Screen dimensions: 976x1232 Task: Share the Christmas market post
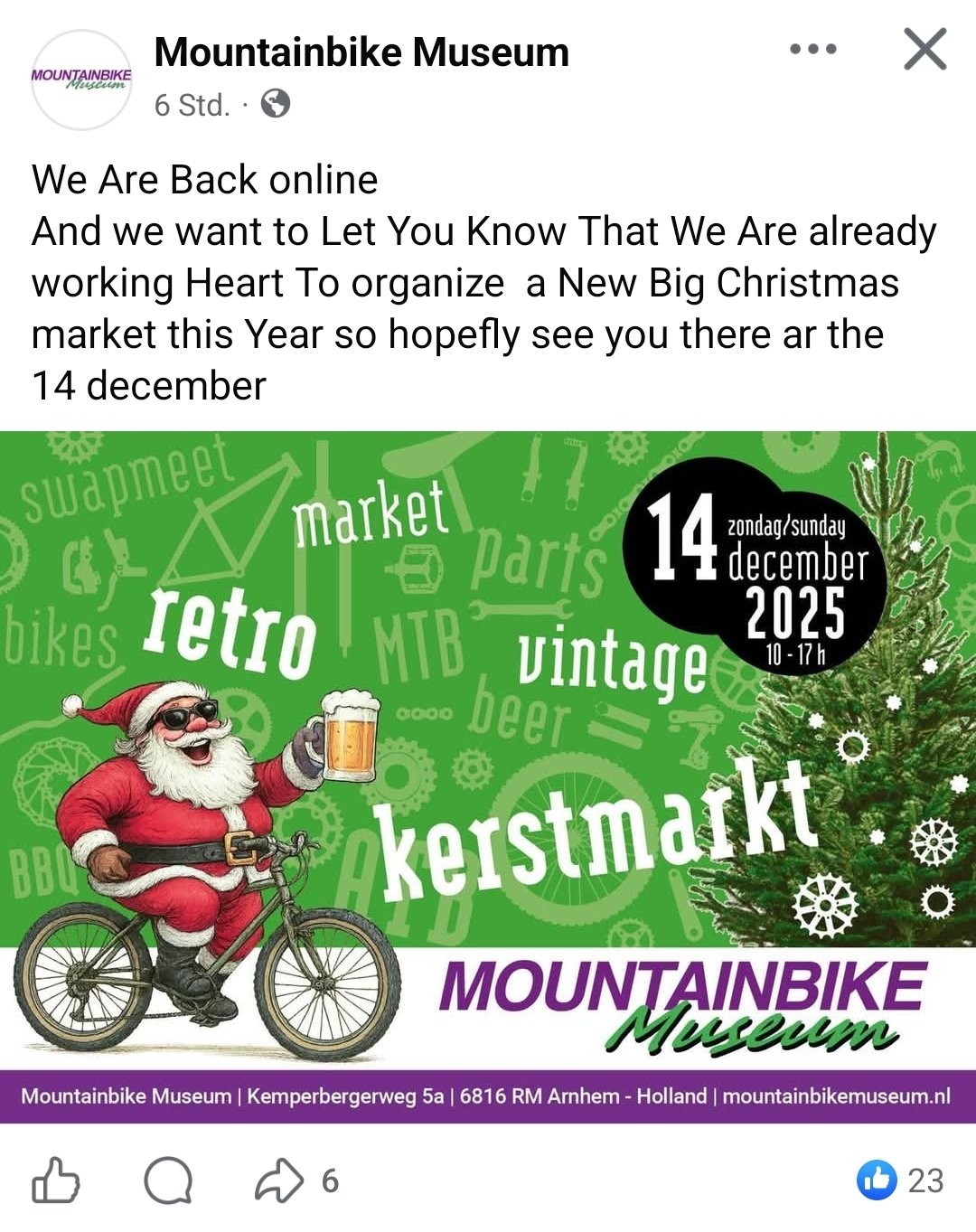tap(280, 1180)
